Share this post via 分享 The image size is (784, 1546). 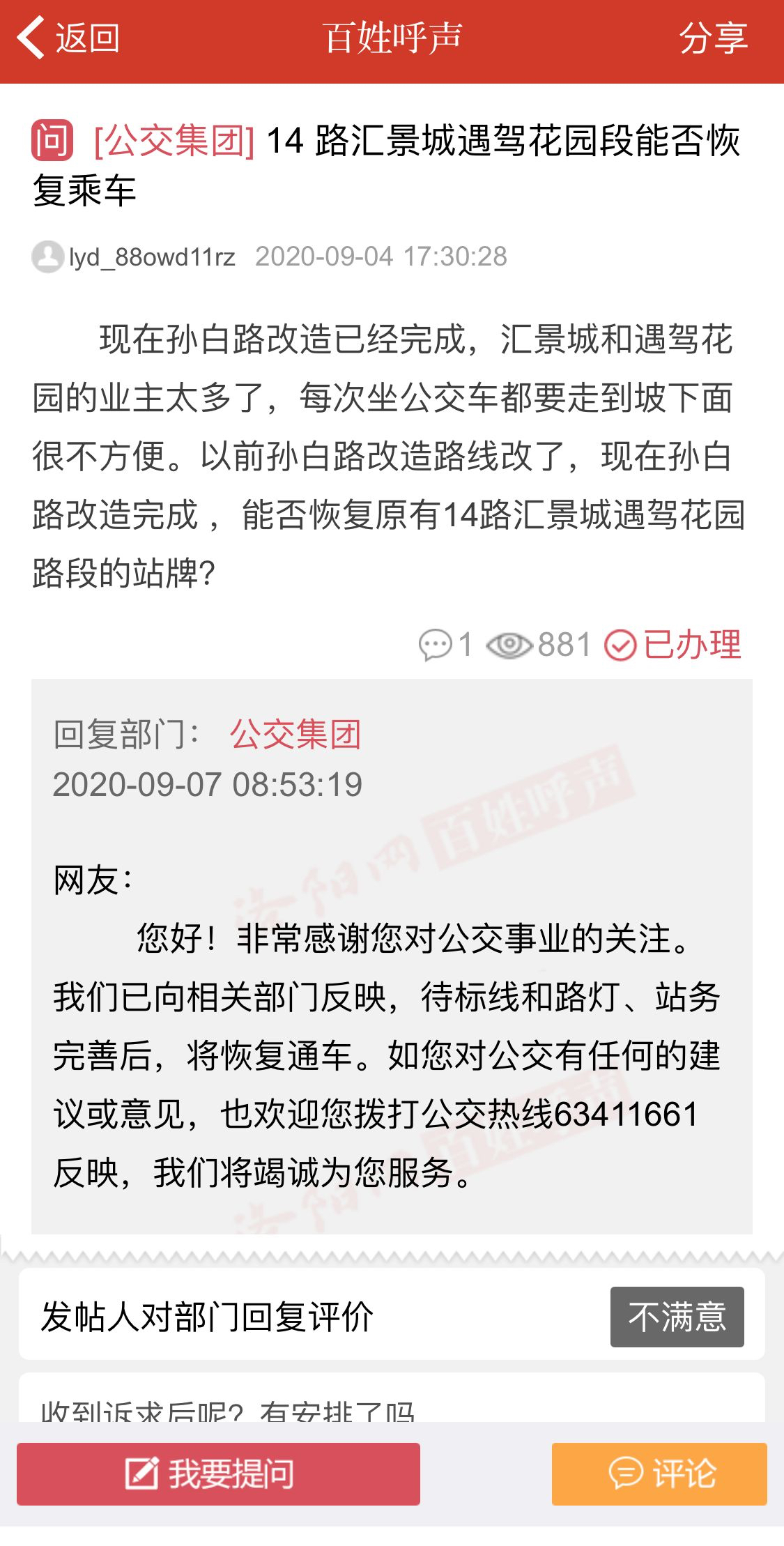[x=713, y=38]
